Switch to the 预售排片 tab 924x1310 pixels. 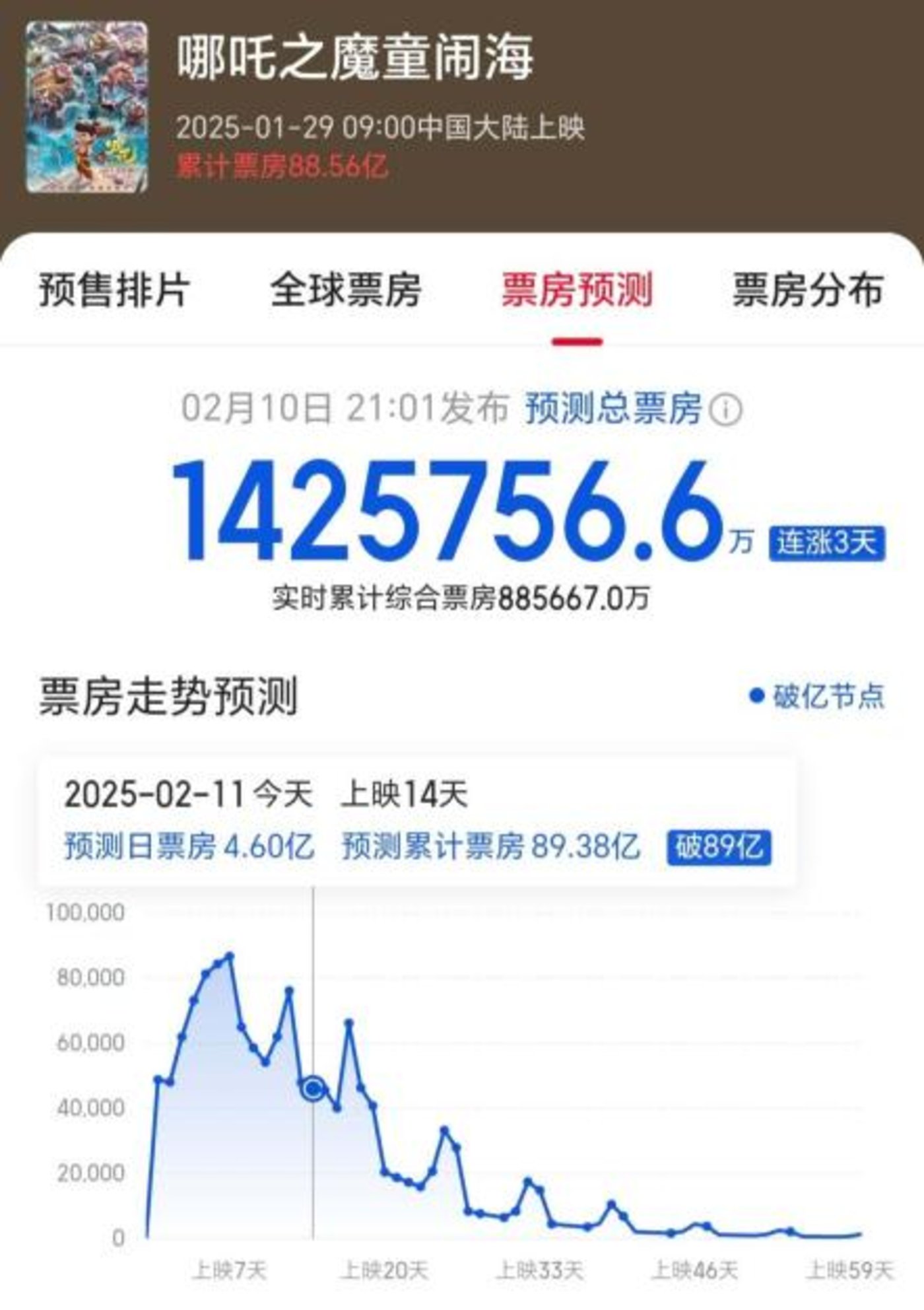point(115,291)
